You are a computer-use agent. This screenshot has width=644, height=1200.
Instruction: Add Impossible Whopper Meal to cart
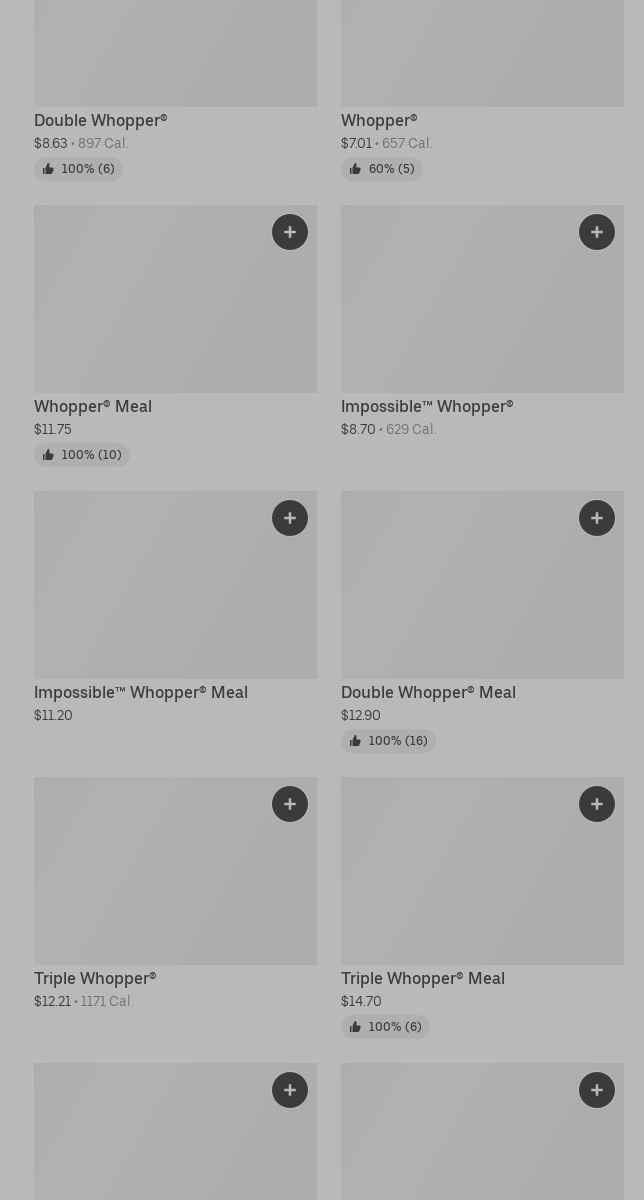(290, 518)
